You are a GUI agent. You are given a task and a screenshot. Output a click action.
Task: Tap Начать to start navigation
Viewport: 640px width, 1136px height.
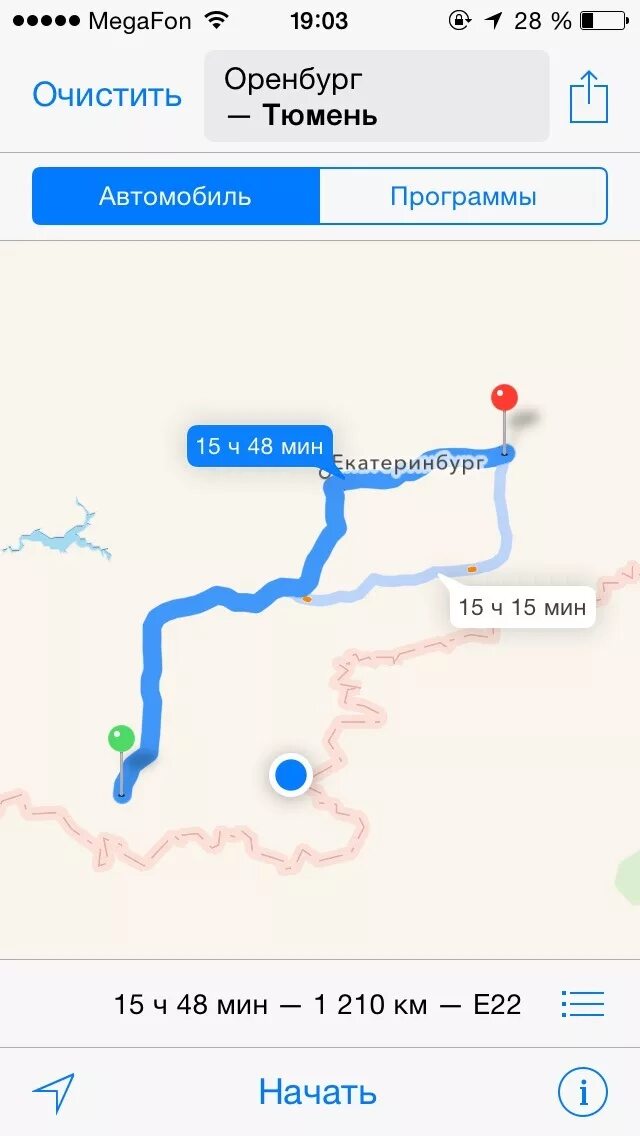tap(317, 1091)
